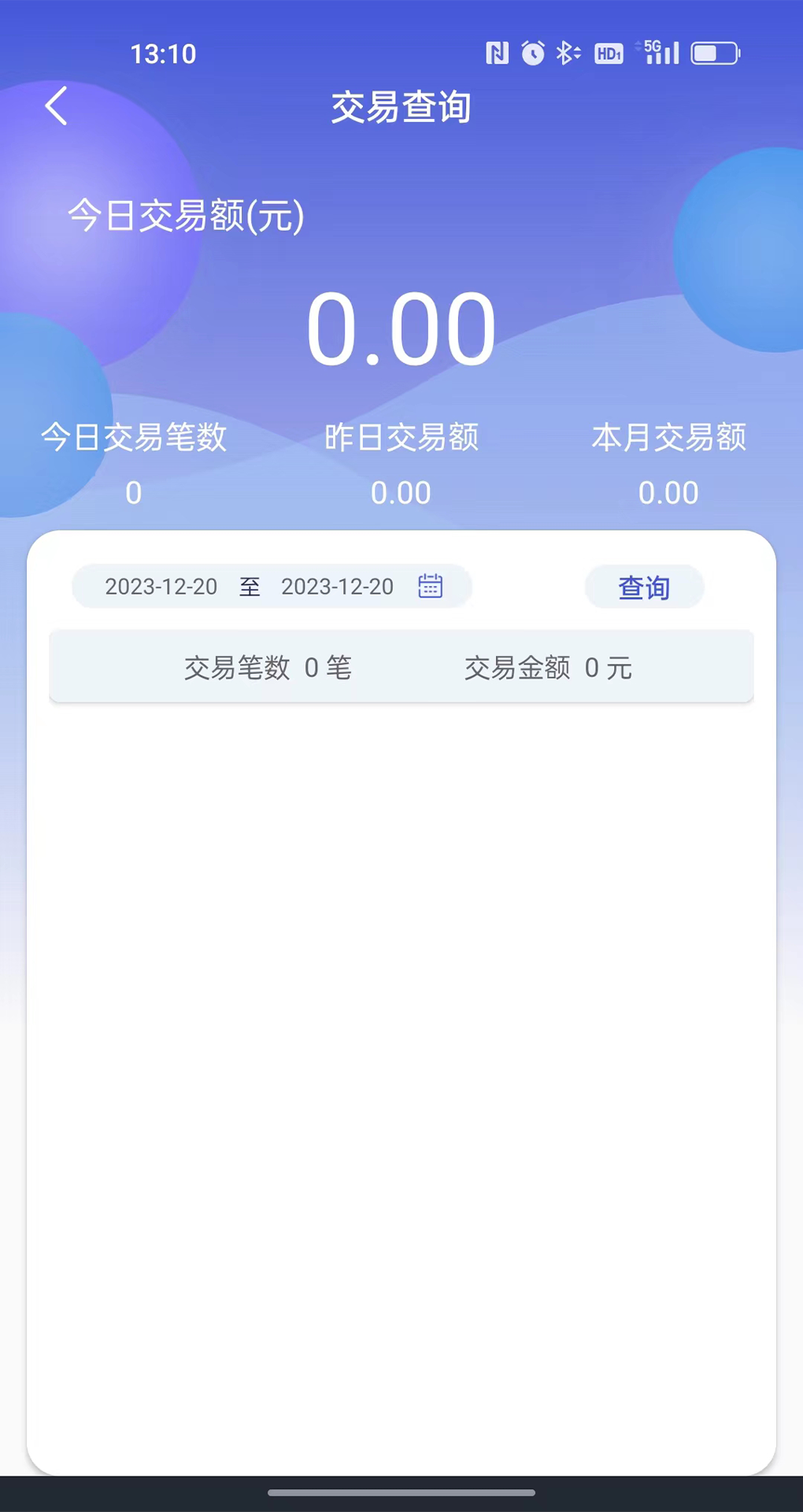Tap the 查询 button

tap(644, 587)
